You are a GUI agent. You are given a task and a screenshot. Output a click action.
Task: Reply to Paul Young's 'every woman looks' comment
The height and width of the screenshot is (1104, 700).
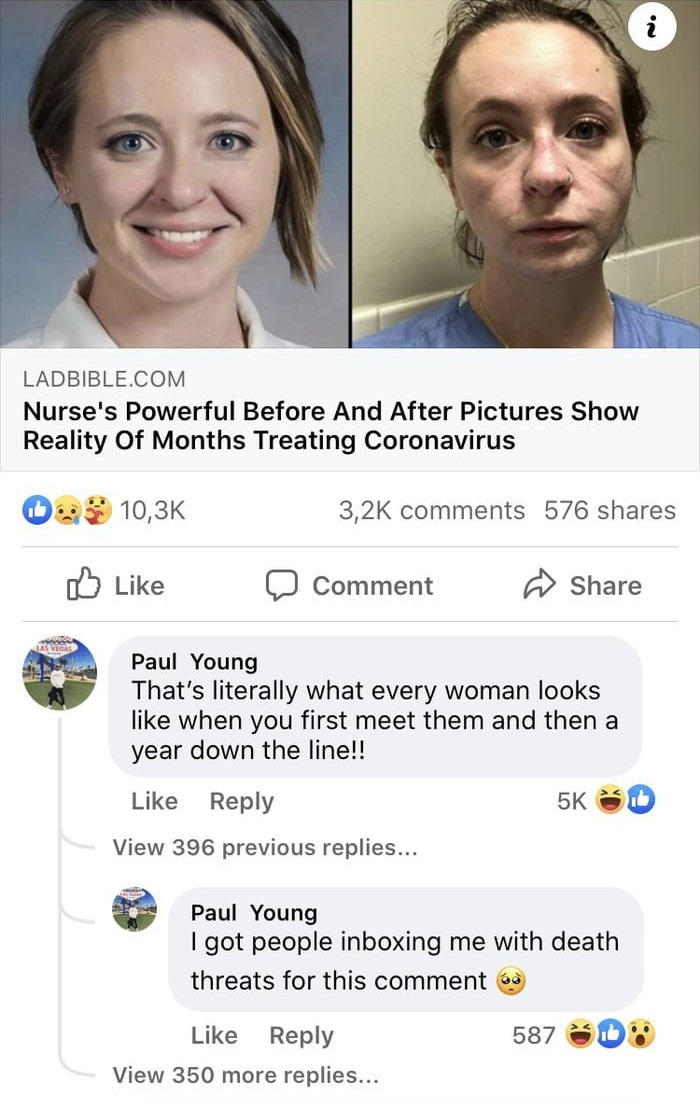click(x=241, y=801)
